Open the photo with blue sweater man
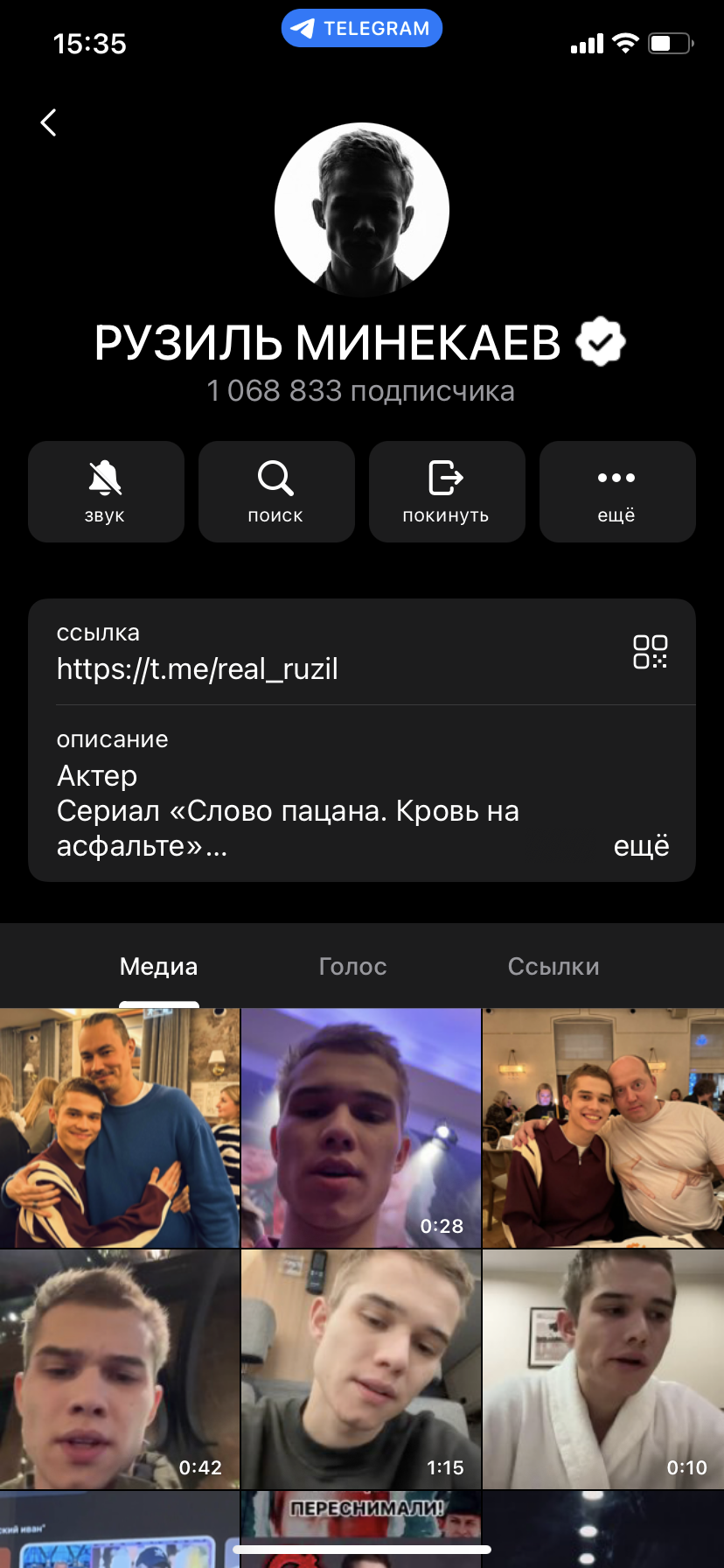 (120, 1128)
